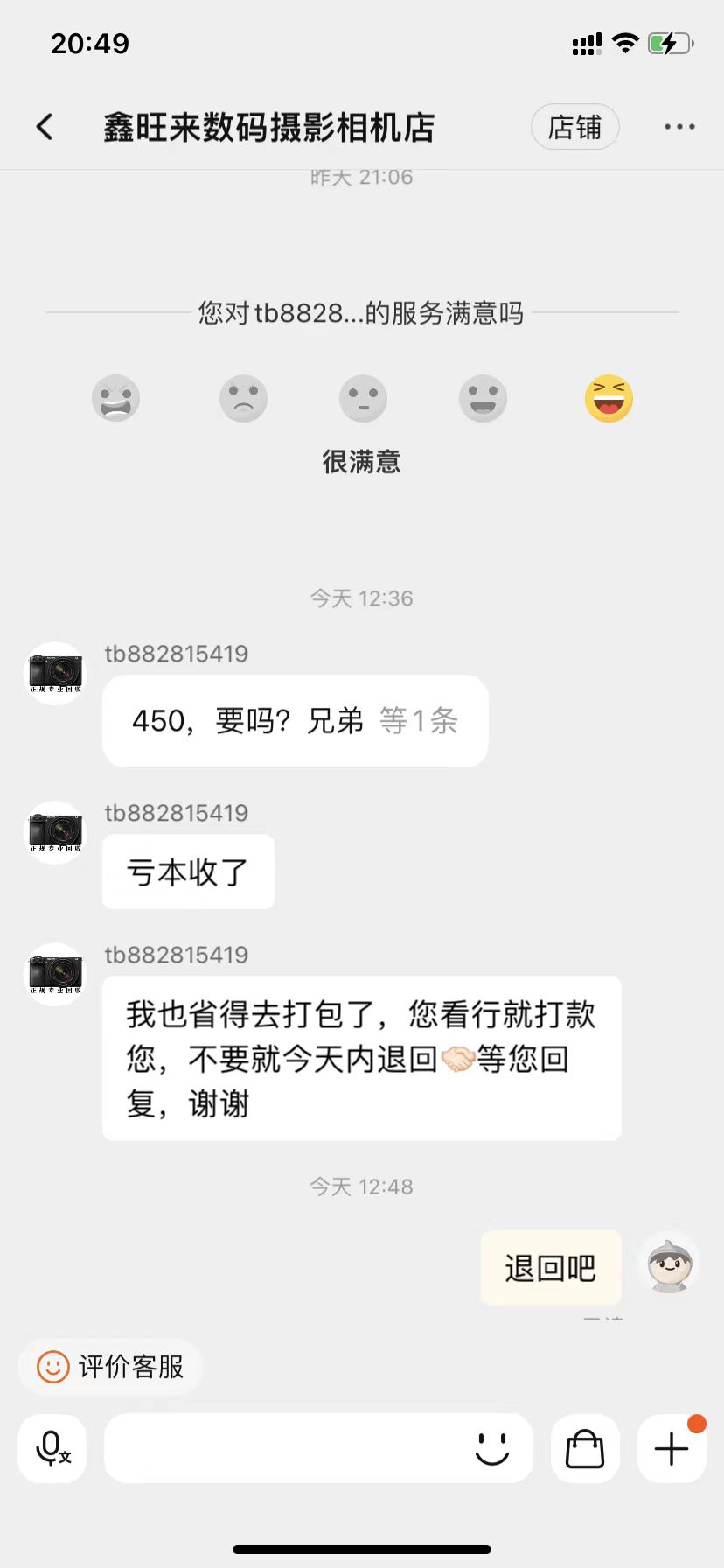Viewport: 724px width, 1568px height.
Task: Expand the 等1条 collapsed messages
Action: tap(419, 721)
